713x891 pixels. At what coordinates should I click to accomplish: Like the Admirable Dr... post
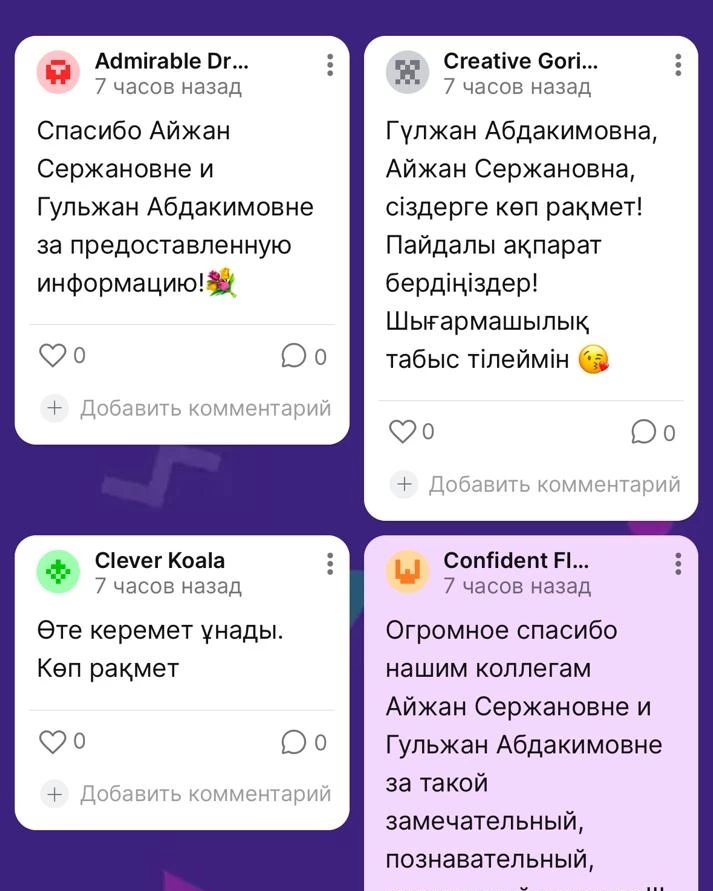52,356
